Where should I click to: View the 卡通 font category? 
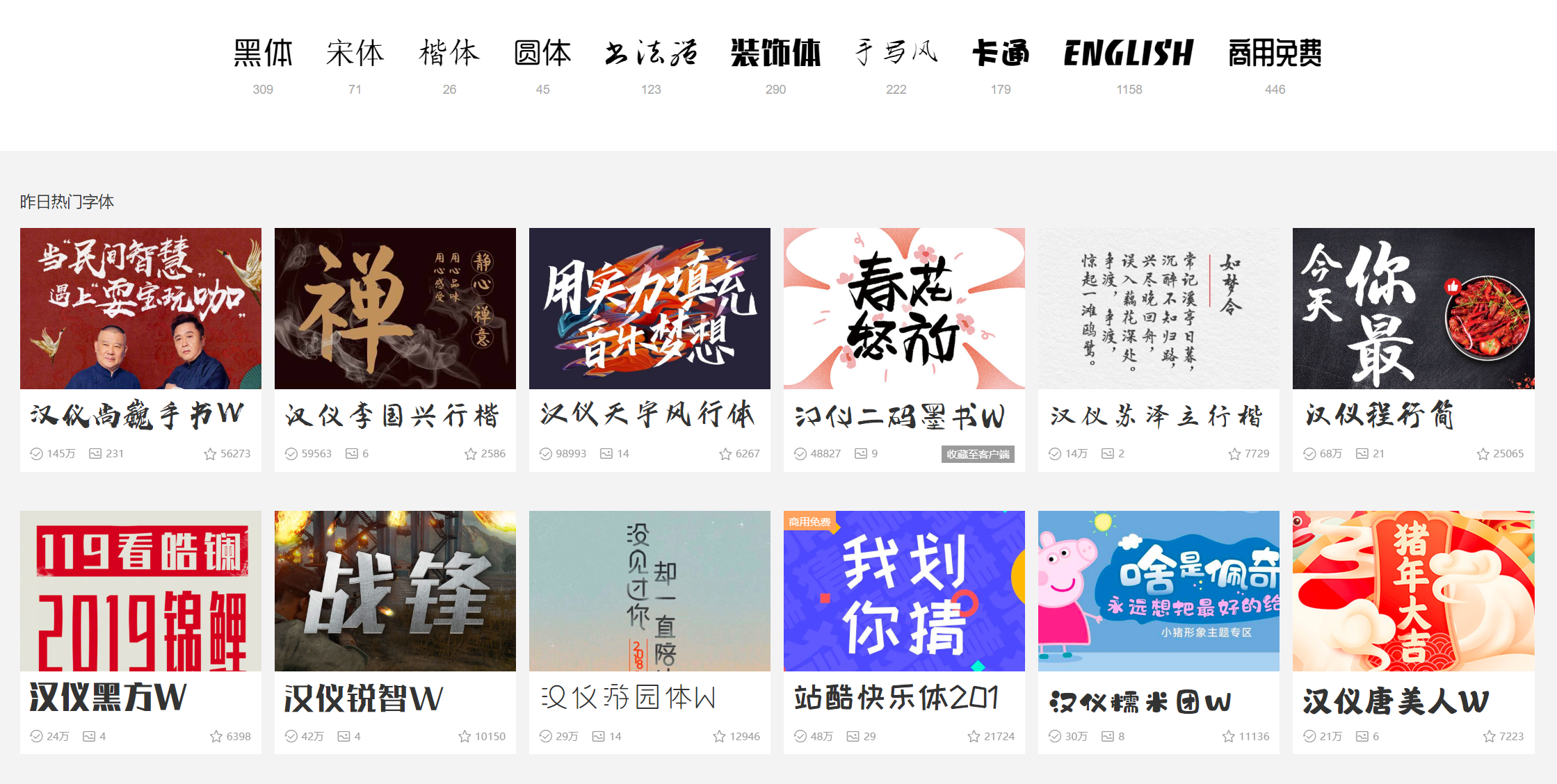(1001, 54)
